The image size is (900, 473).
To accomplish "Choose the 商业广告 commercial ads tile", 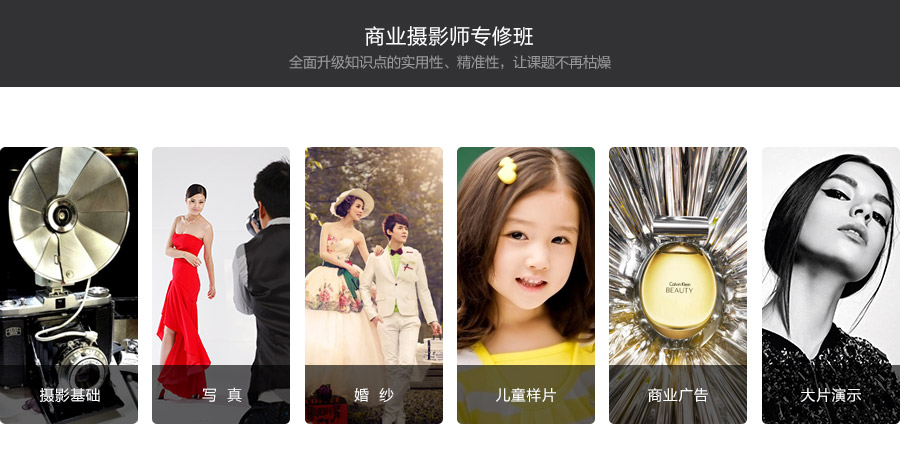I will click(678, 285).
